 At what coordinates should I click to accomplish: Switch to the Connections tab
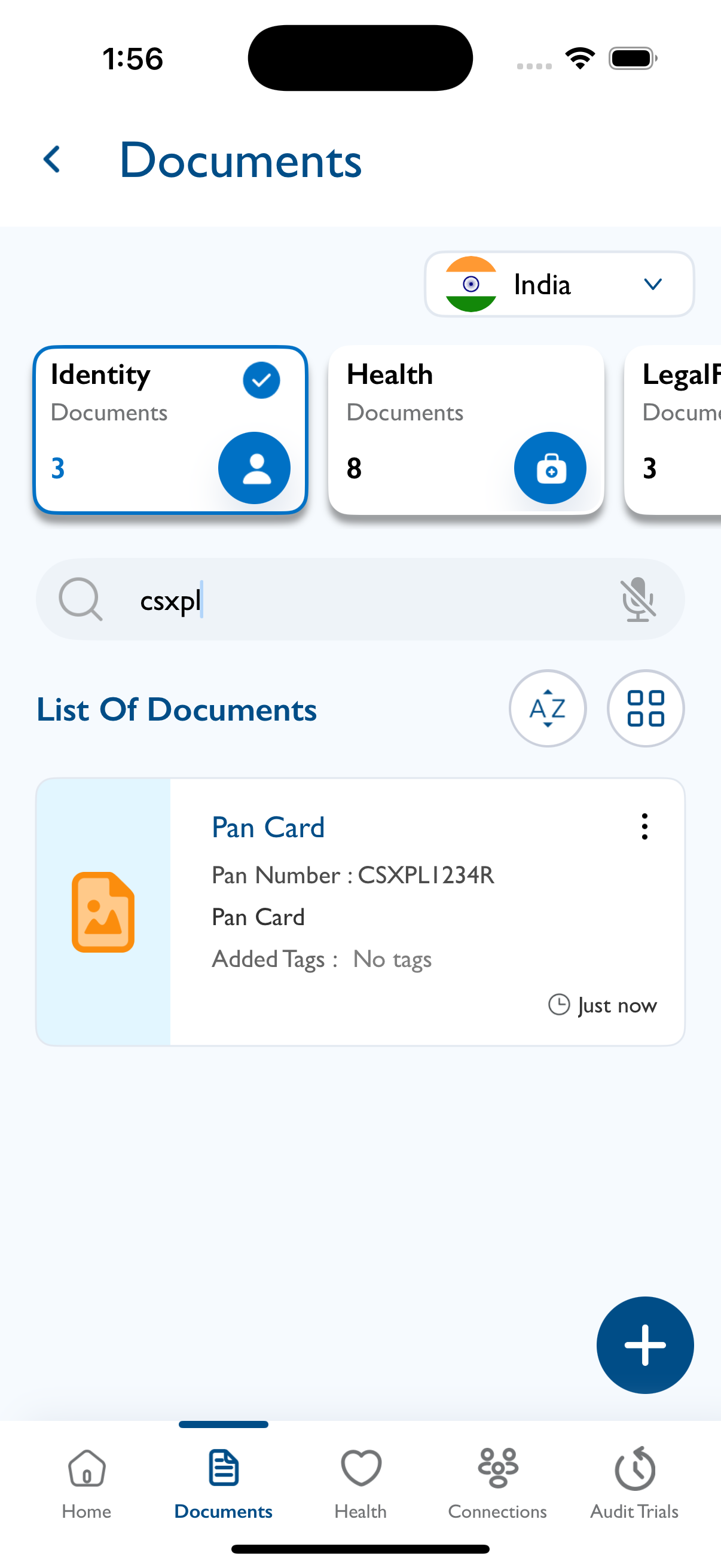click(x=497, y=1484)
